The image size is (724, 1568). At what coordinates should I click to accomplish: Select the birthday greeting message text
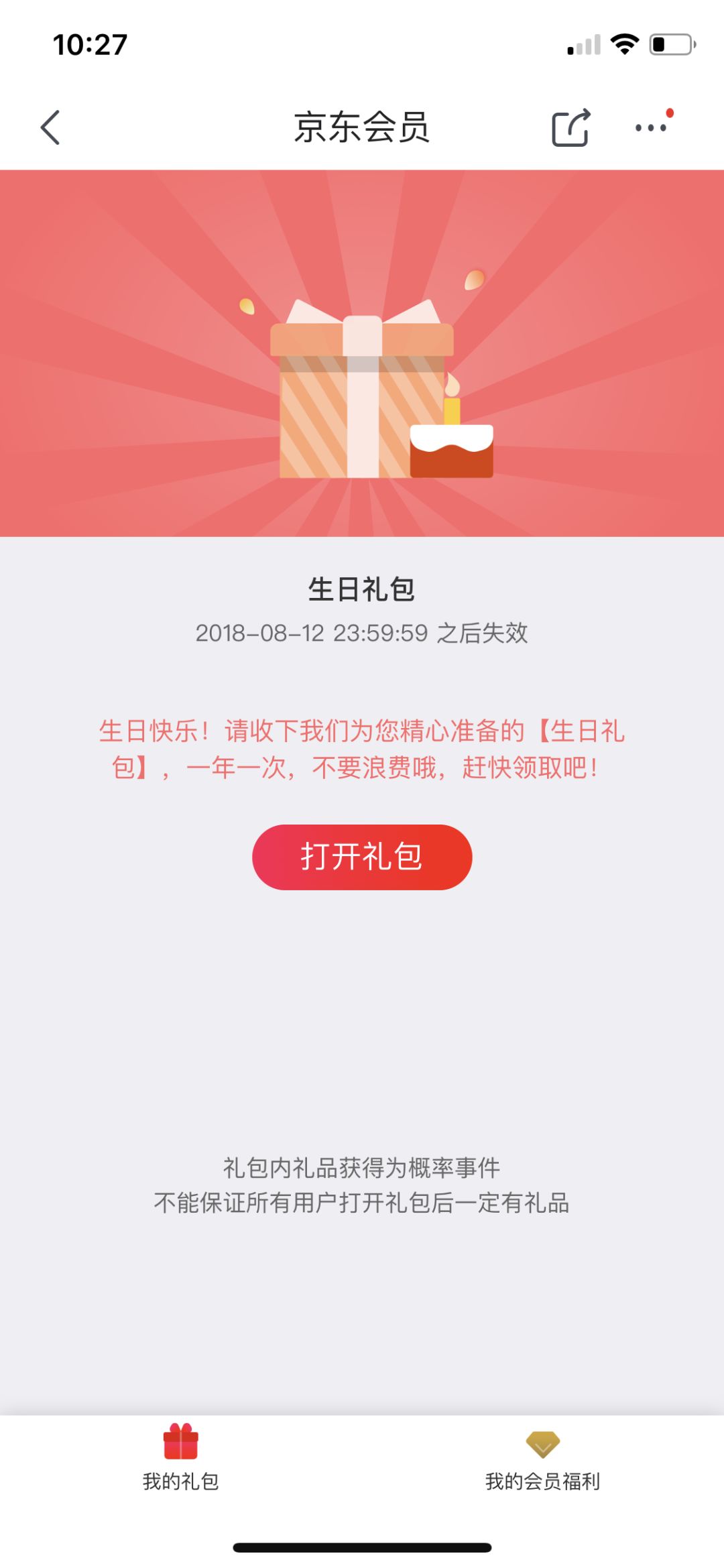[x=362, y=751]
